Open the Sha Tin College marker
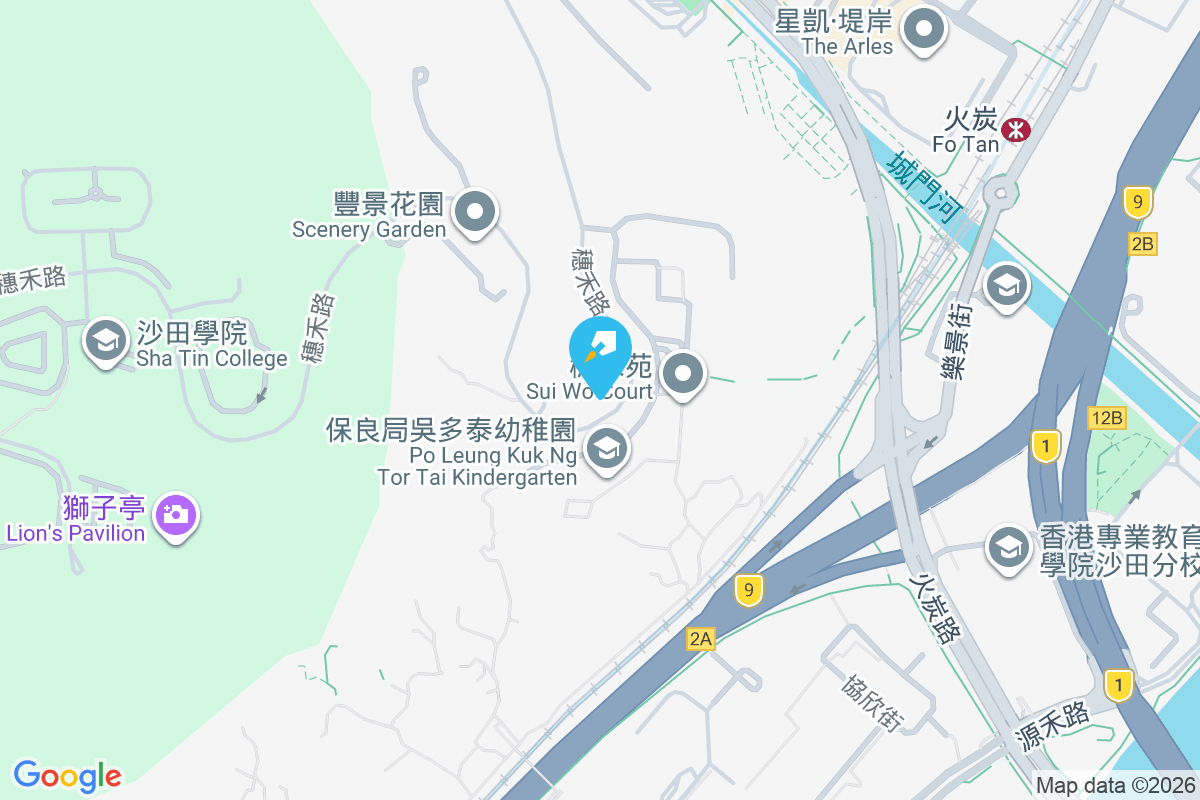This screenshot has width=1200, height=800. coord(105,342)
